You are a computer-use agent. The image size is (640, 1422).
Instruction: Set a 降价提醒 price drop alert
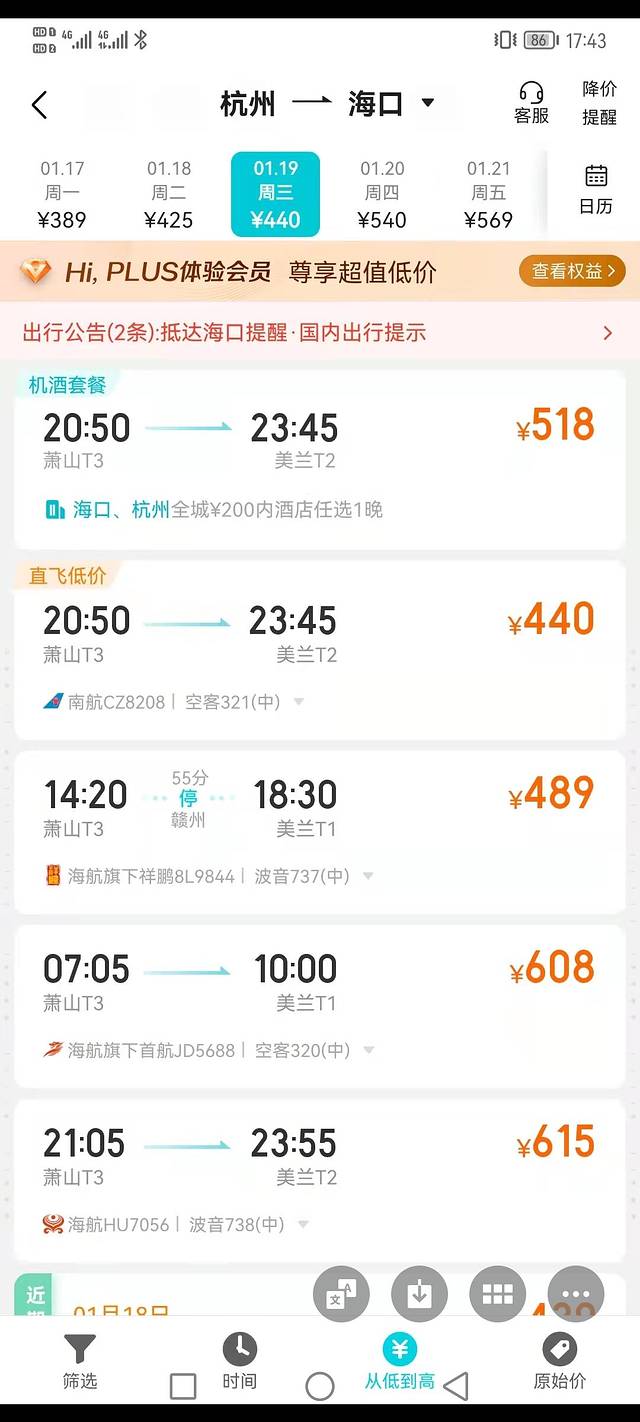pyautogui.click(x=599, y=104)
